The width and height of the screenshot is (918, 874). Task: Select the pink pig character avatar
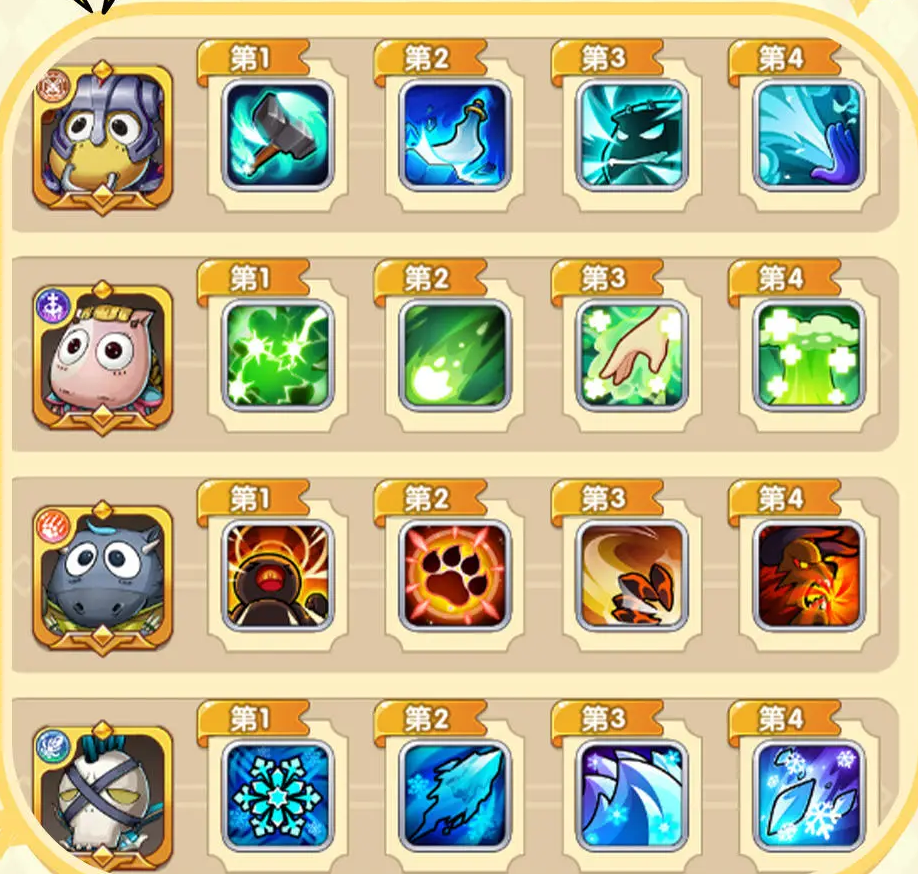point(103,357)
